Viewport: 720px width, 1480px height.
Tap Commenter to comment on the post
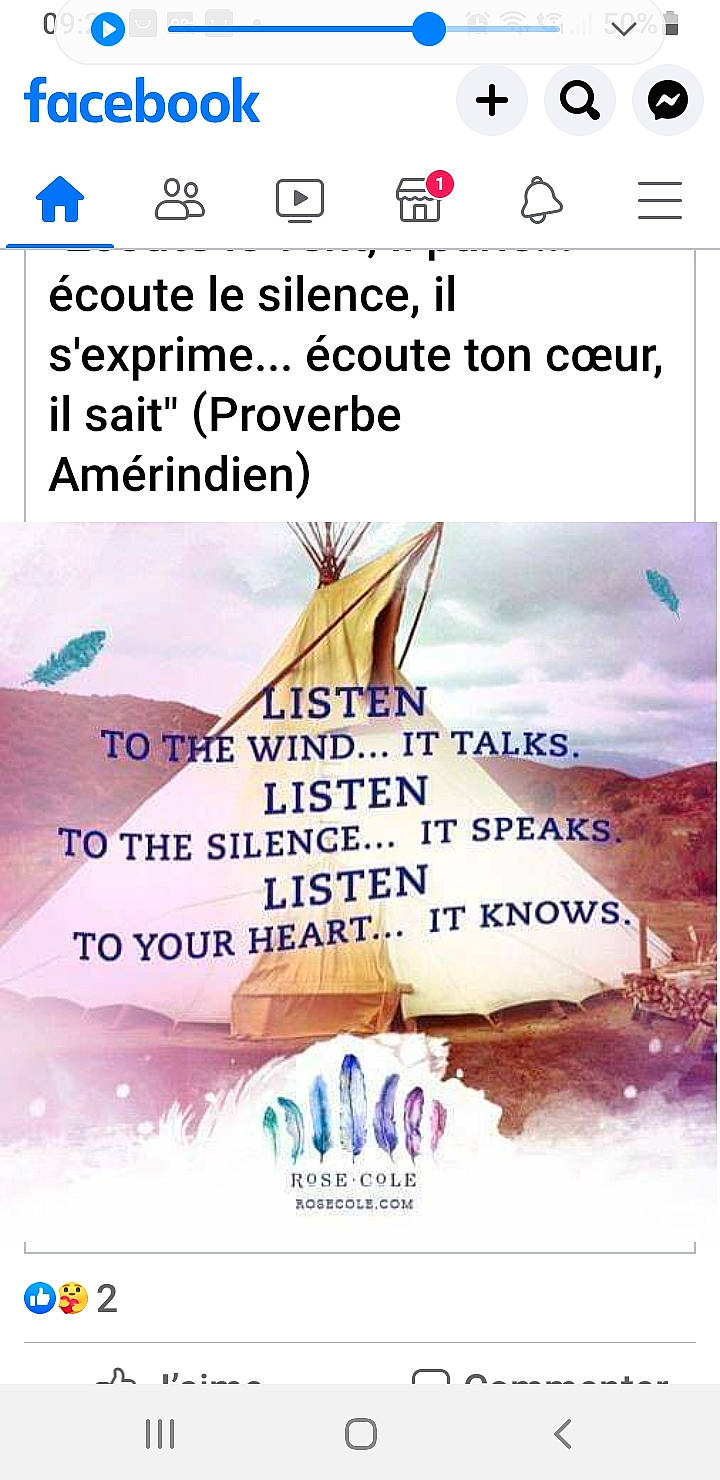pos(540,1378)
